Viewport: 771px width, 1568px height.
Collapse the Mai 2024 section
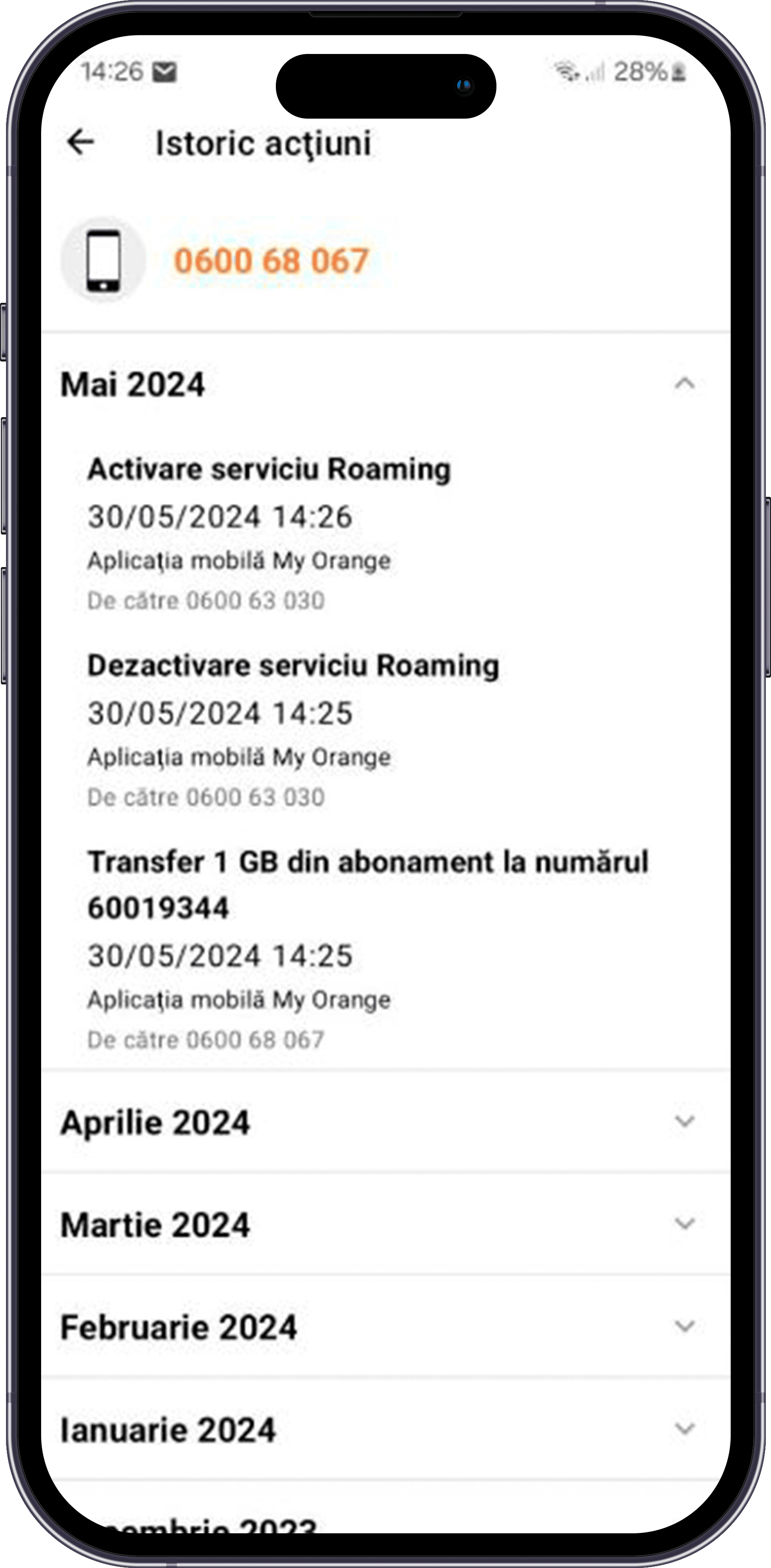point(684,383)
